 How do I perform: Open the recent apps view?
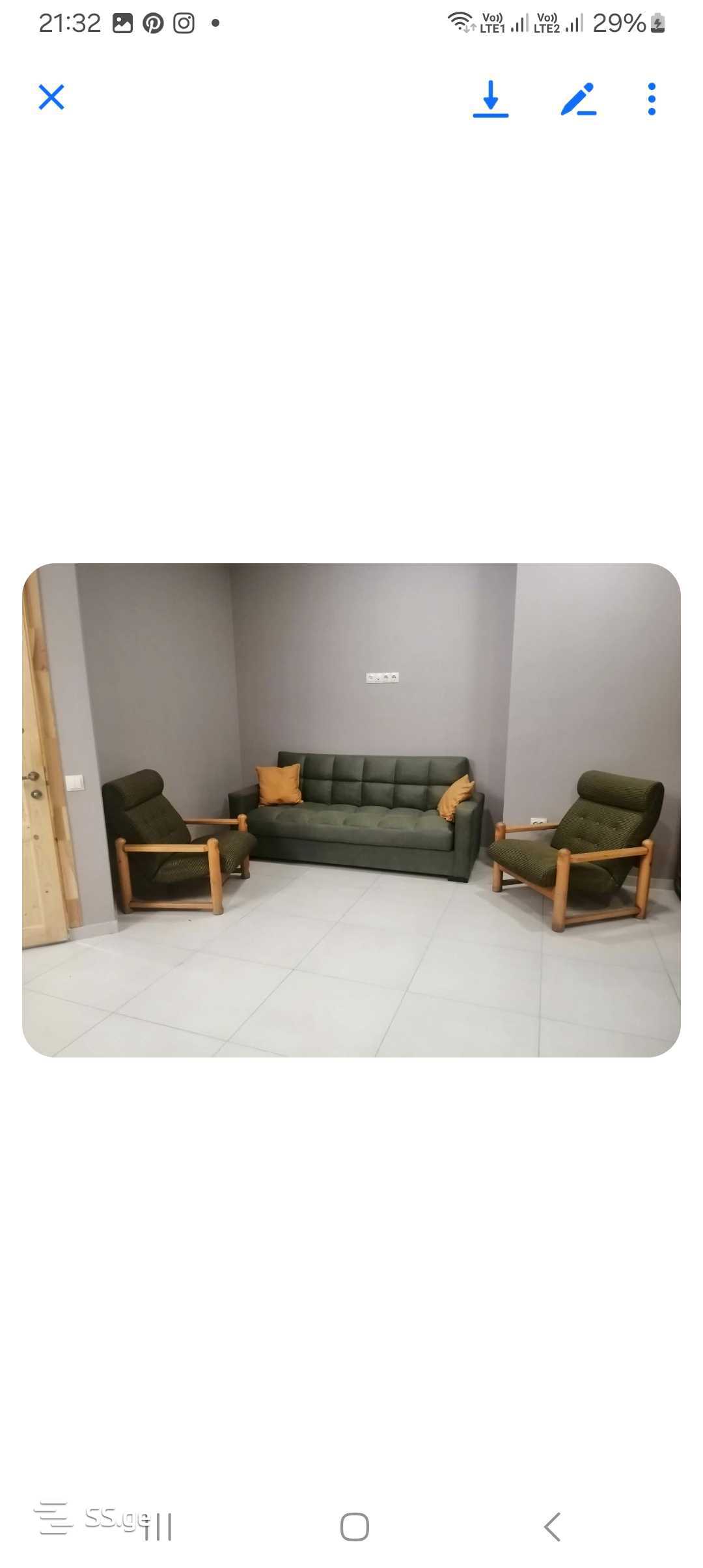pos(158,1526)
